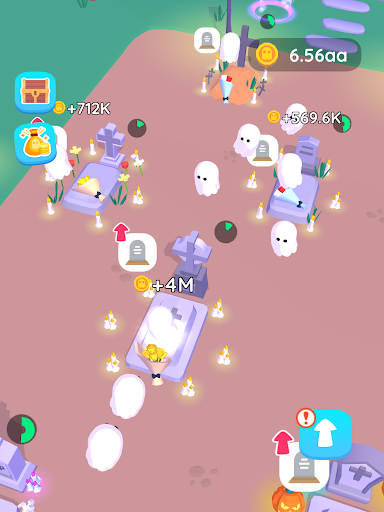Tap the tombstone bubble under the +569.6K reward
The image size is (384, 512).
[x=263, y=150]
